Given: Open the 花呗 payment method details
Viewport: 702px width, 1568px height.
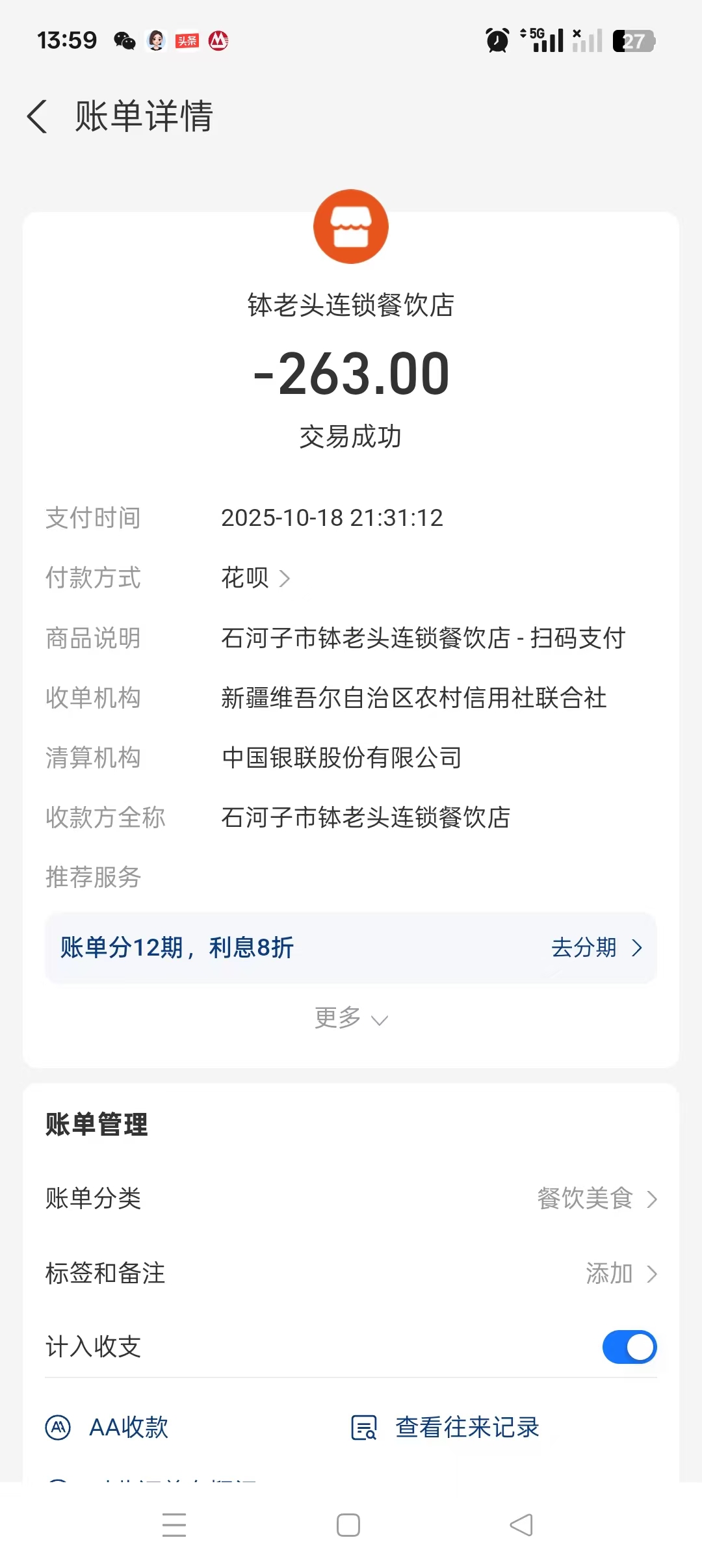Looking at the screenshot, I should coord(255,578).
